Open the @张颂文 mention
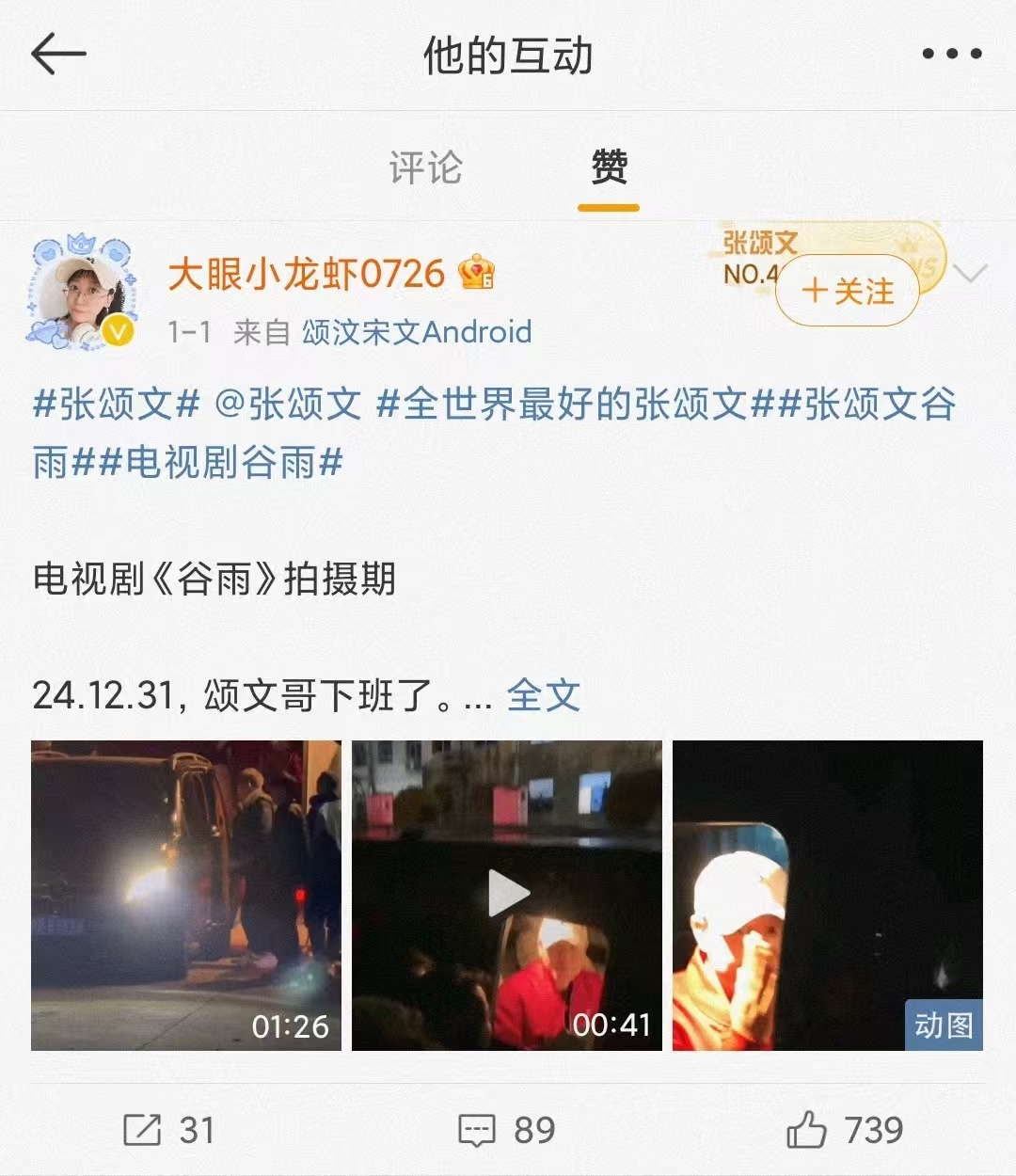 [x=288, y=405]
